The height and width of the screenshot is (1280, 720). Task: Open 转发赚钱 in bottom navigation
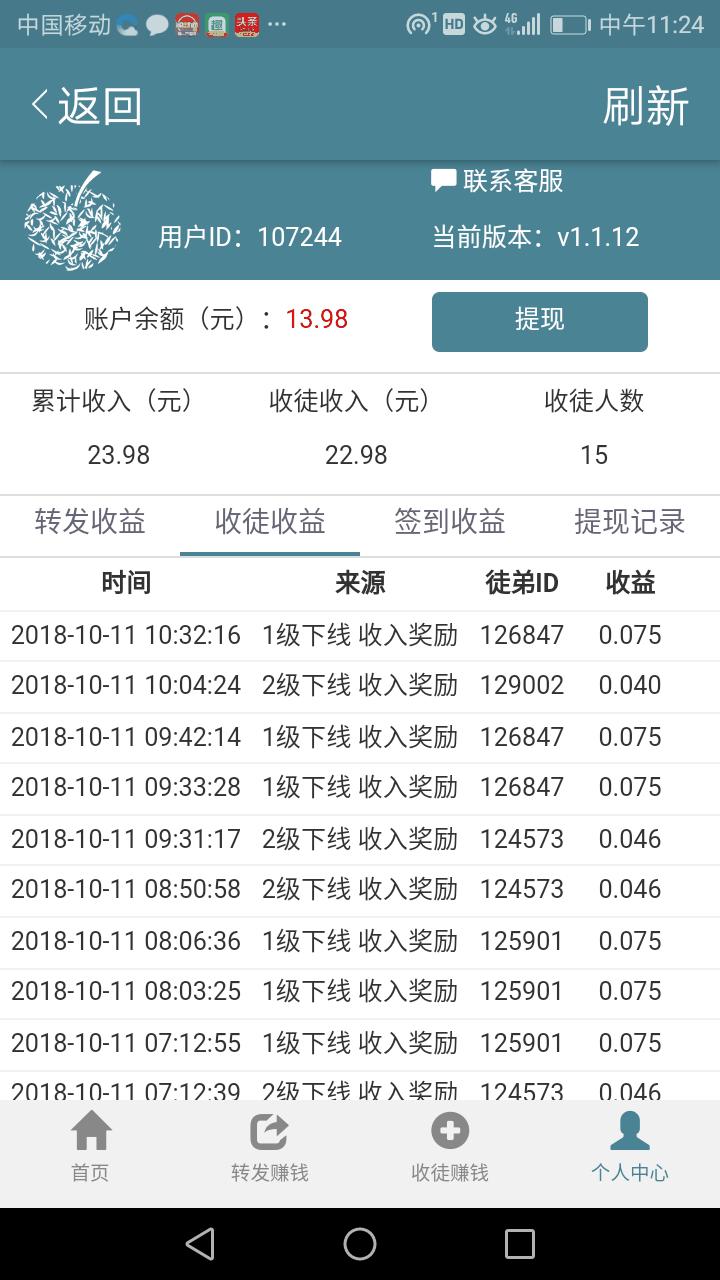pos(270,1149)
